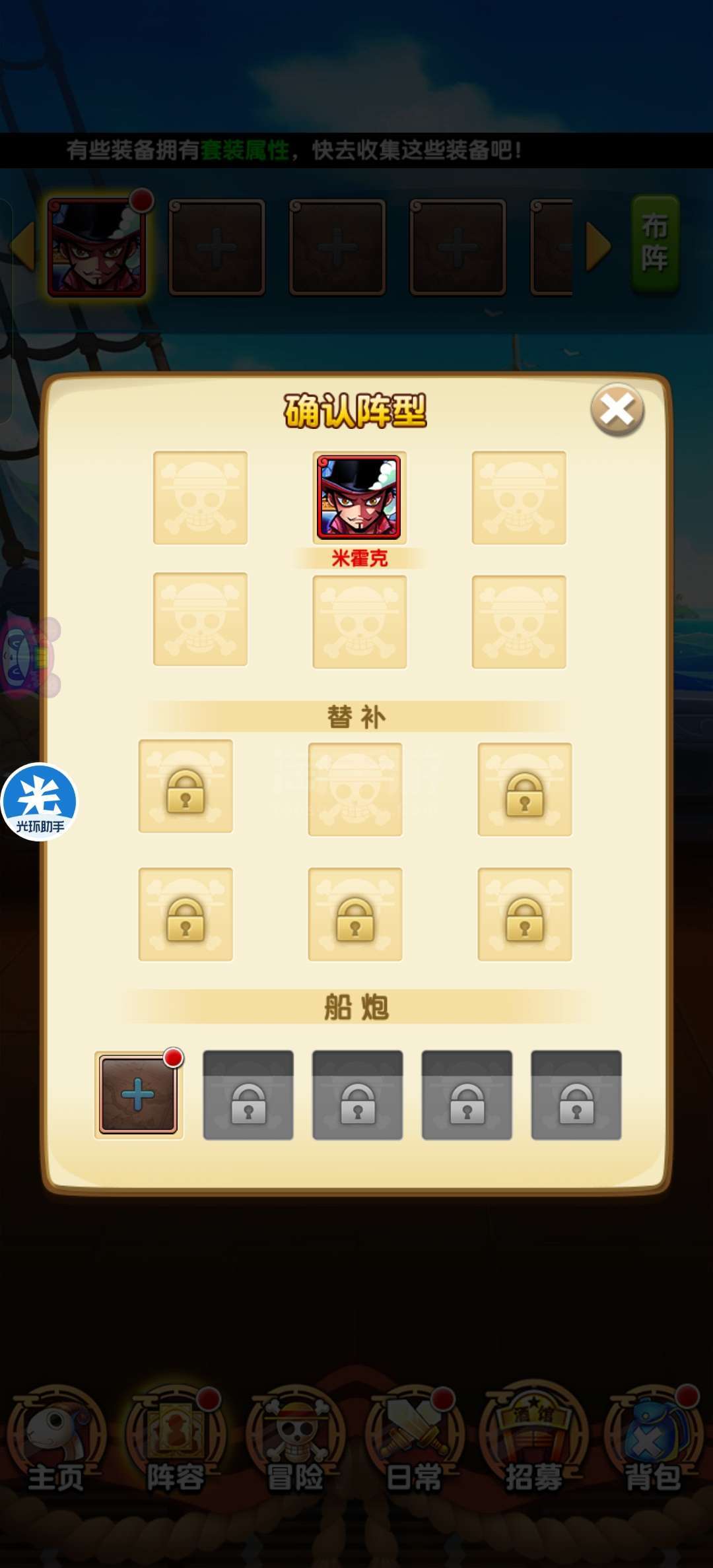This screenshot has width=713, height=1568.
Task: Select 米霍克 in the formation grid
Action: (359, 498)
